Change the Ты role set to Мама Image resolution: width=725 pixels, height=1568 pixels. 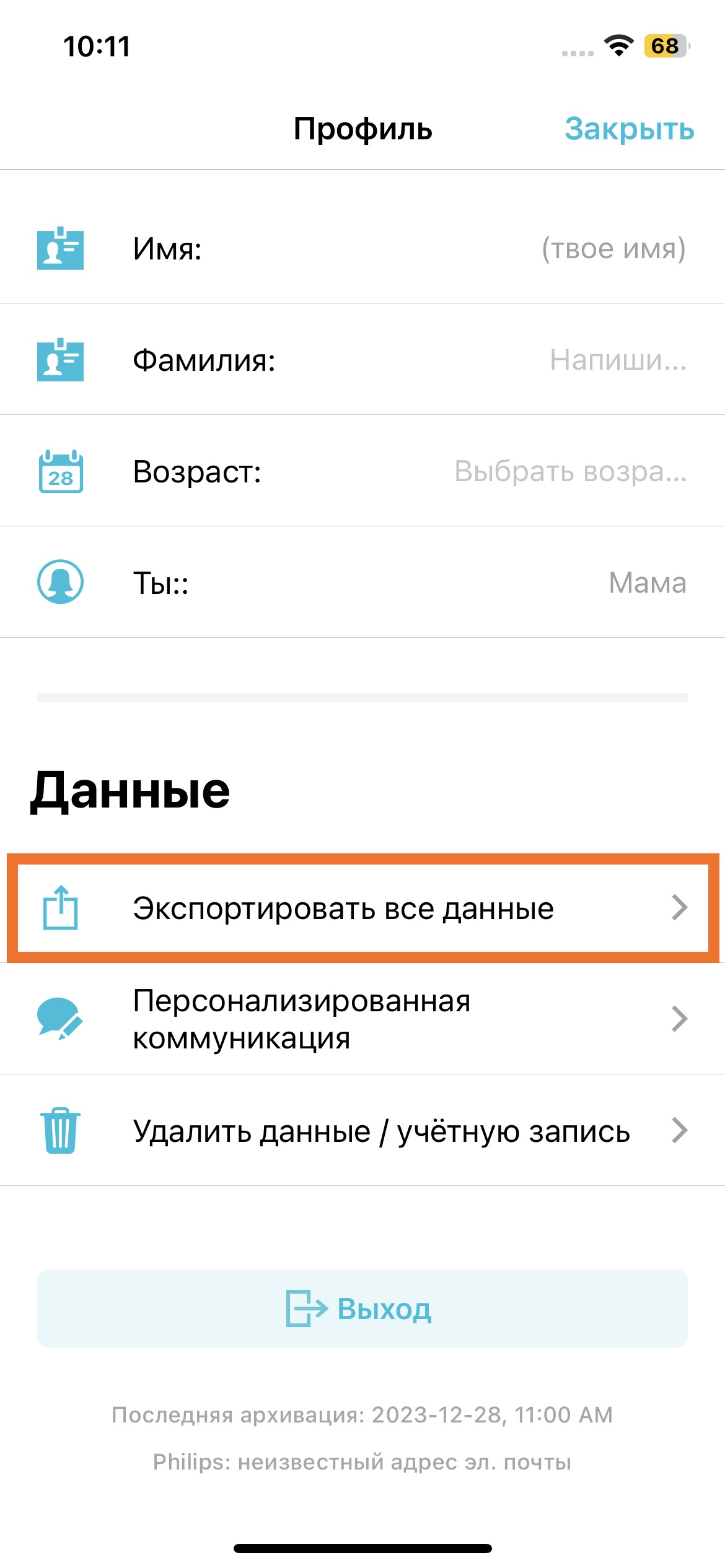[646, 583]
